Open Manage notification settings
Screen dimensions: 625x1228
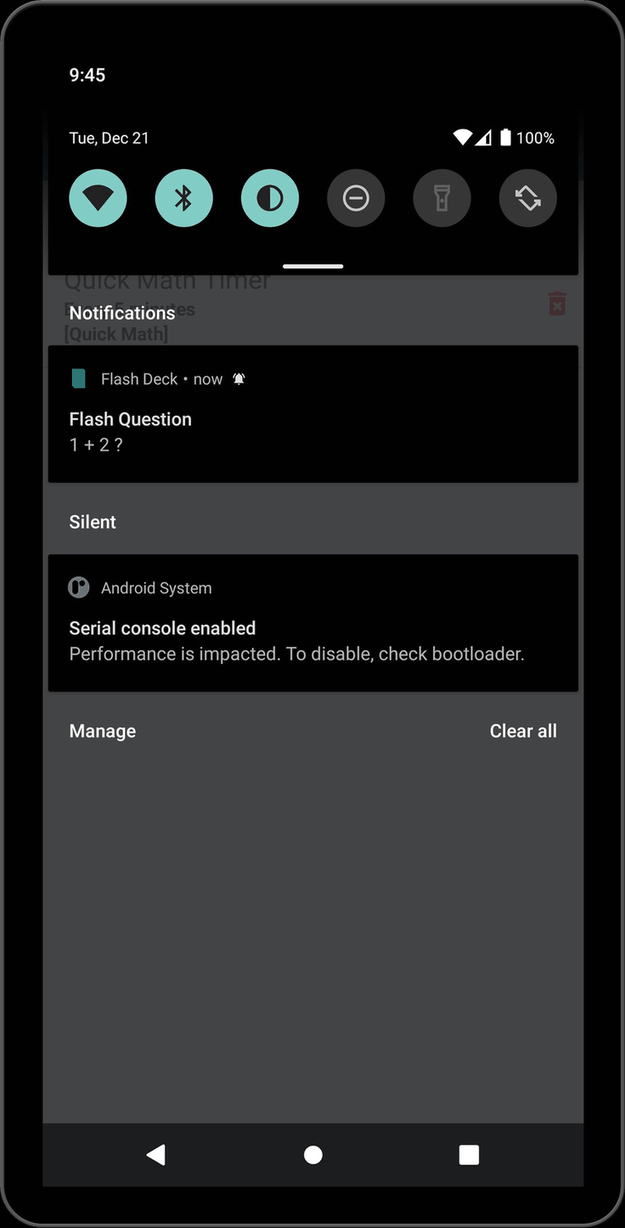coord(102,731)
